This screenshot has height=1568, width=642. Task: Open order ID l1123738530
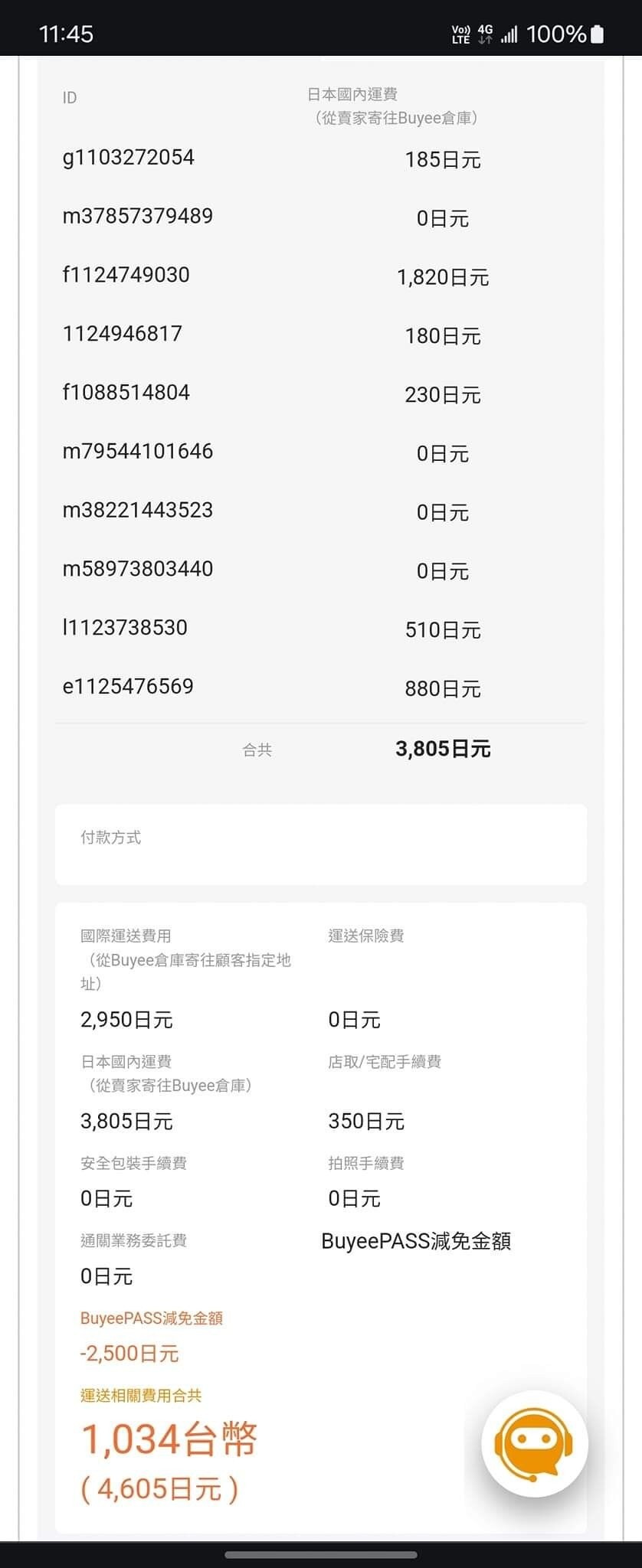pos(125,628)
